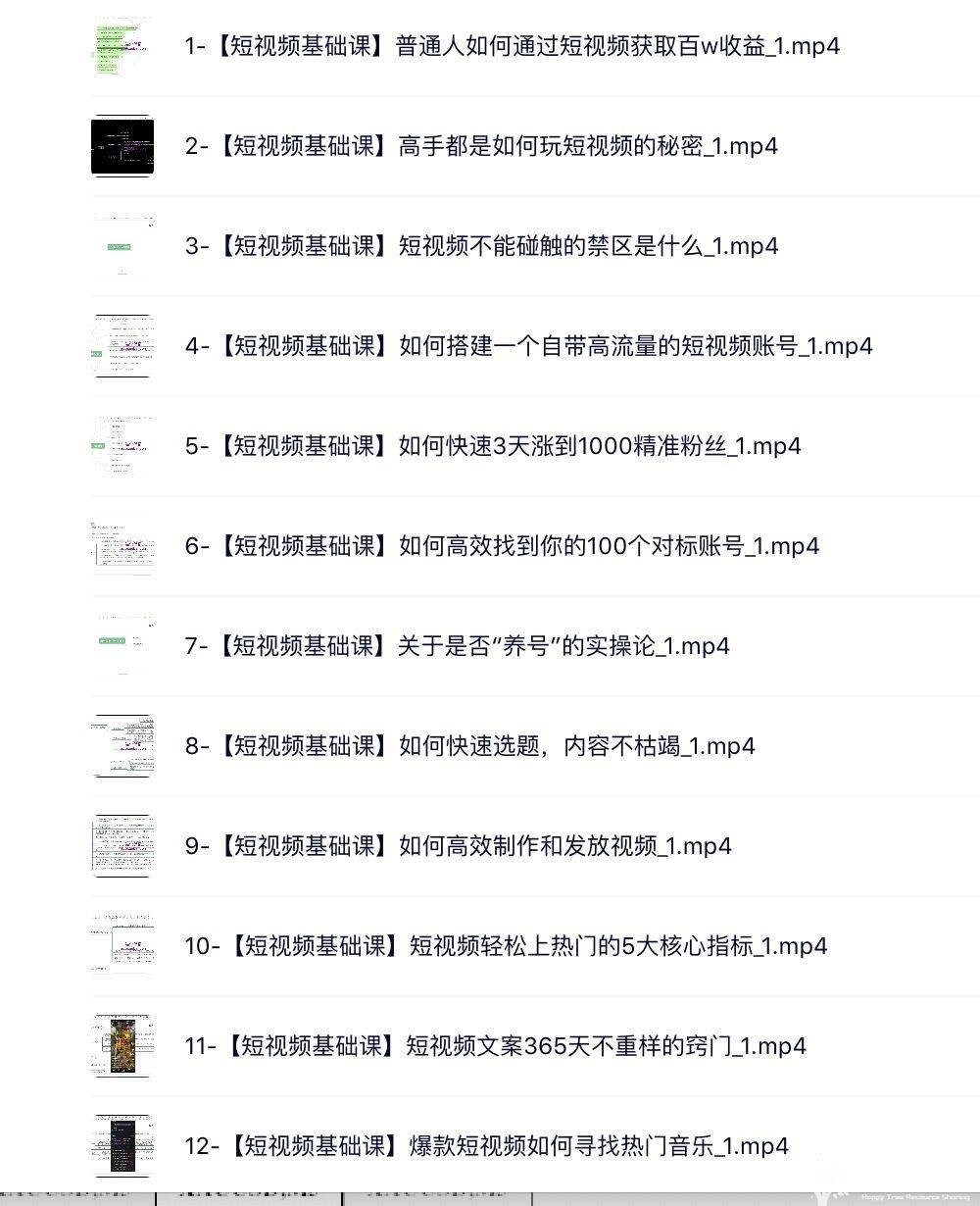Play video 6 on finding 100 benchmark accounts
980x1206 pixels.
pyautogui.click(x=502, y=546)
